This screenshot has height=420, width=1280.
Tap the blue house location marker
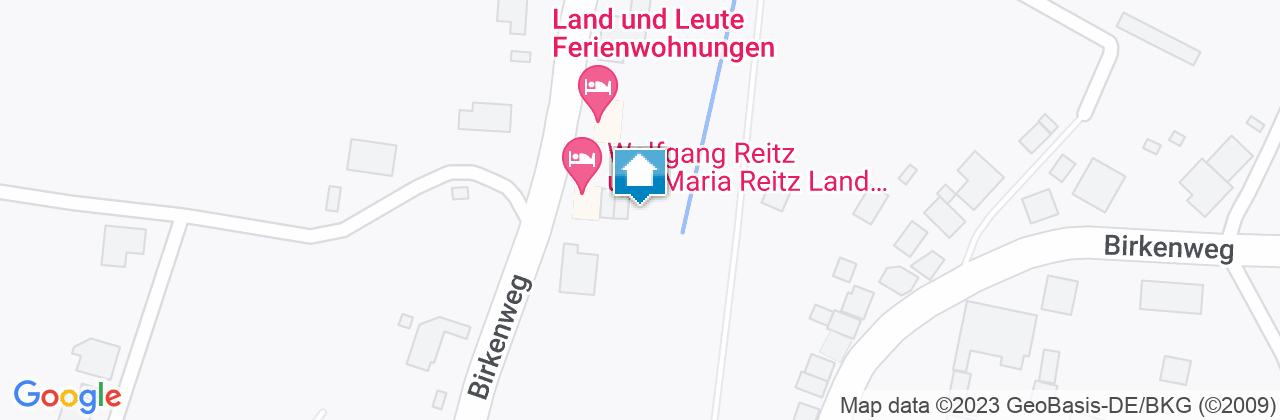click(x=639, y=175)
